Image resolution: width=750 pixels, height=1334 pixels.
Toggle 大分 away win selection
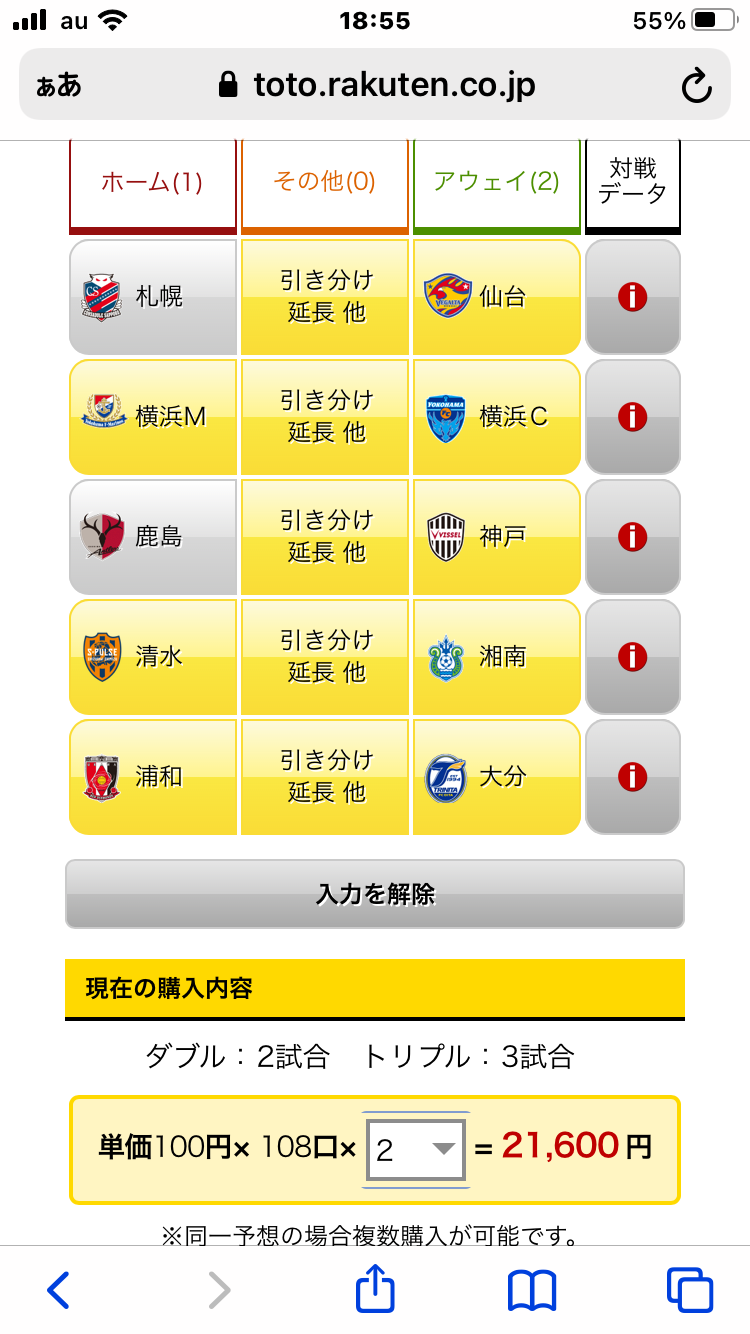pyautogui.click(x=497, y=777)
